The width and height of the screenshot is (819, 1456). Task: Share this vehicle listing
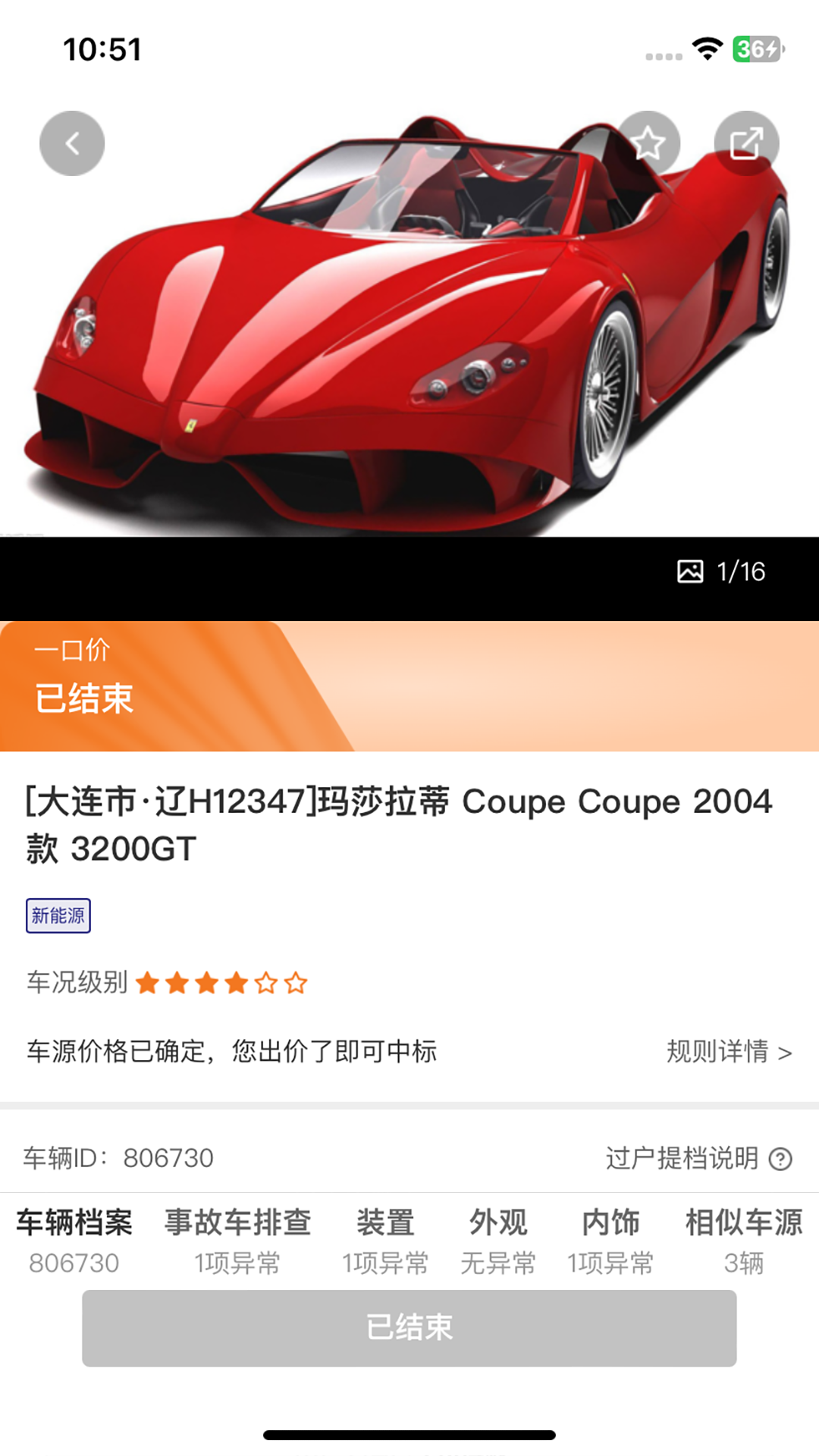tap(746, 143)
